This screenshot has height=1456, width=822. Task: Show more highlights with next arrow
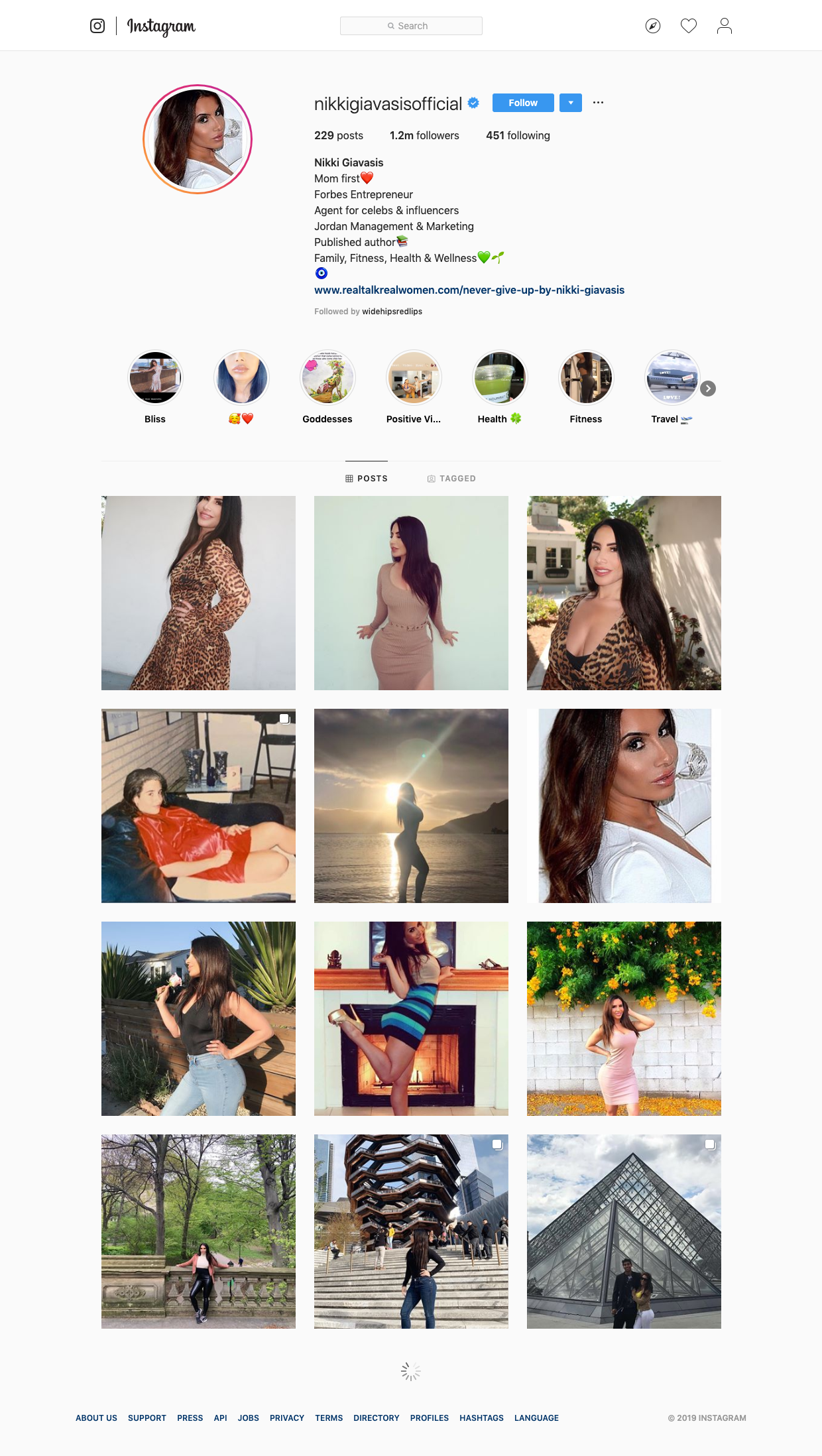tap(708, 389)
